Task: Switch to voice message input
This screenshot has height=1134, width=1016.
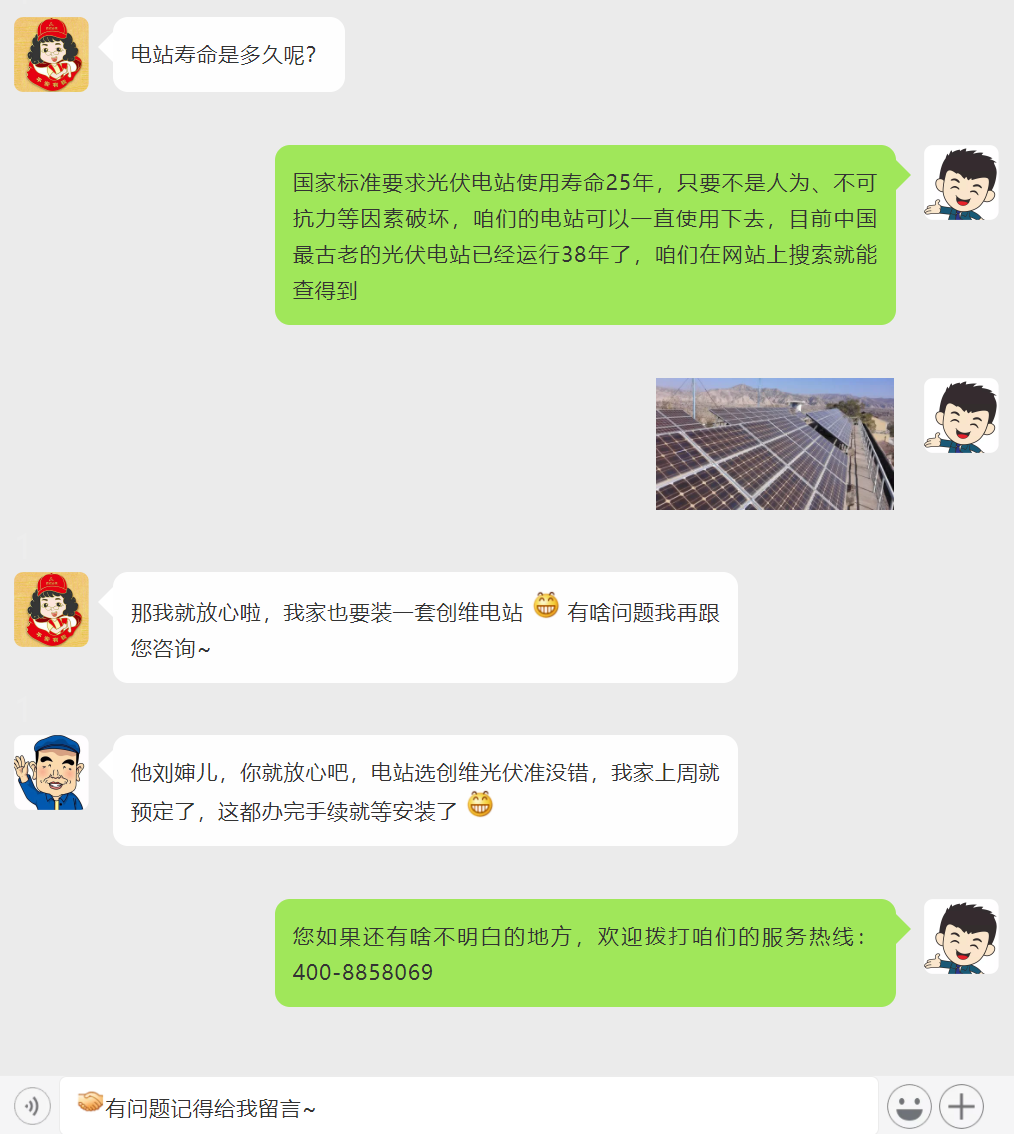Action: [32, 1106]
